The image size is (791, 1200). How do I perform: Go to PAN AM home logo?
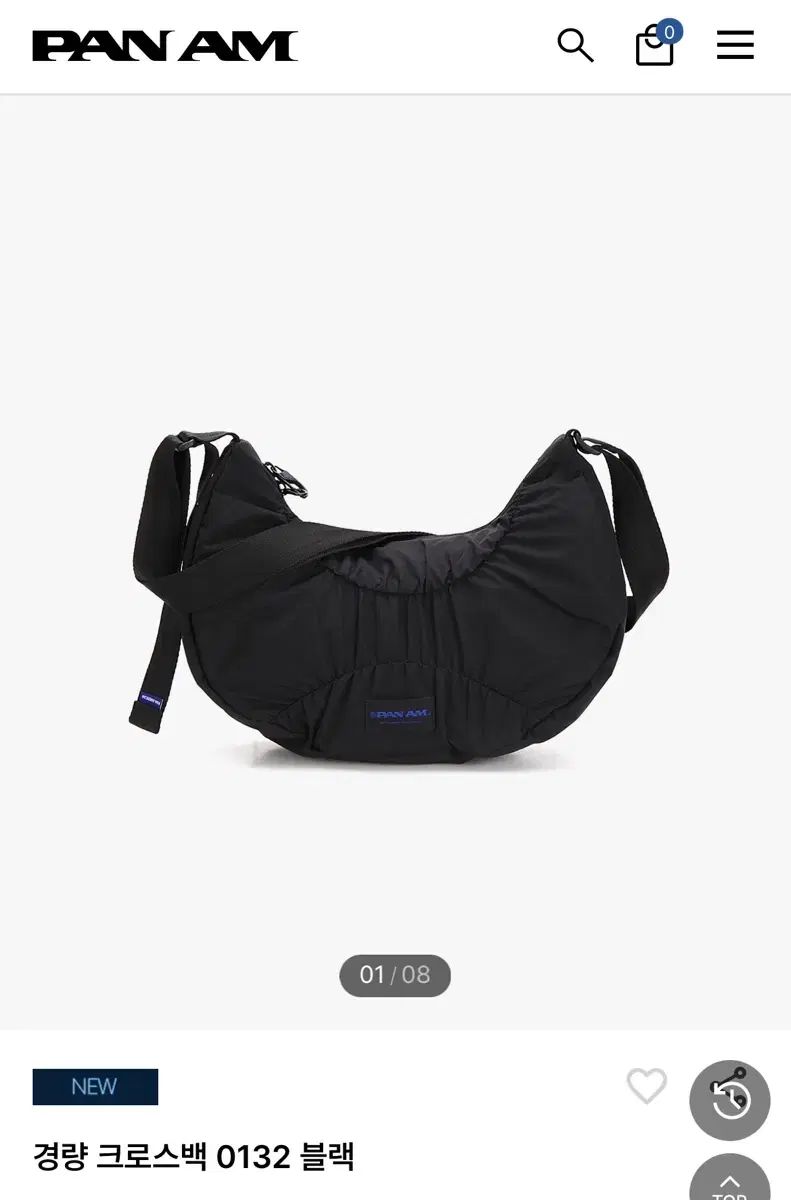tap(165, 46)
